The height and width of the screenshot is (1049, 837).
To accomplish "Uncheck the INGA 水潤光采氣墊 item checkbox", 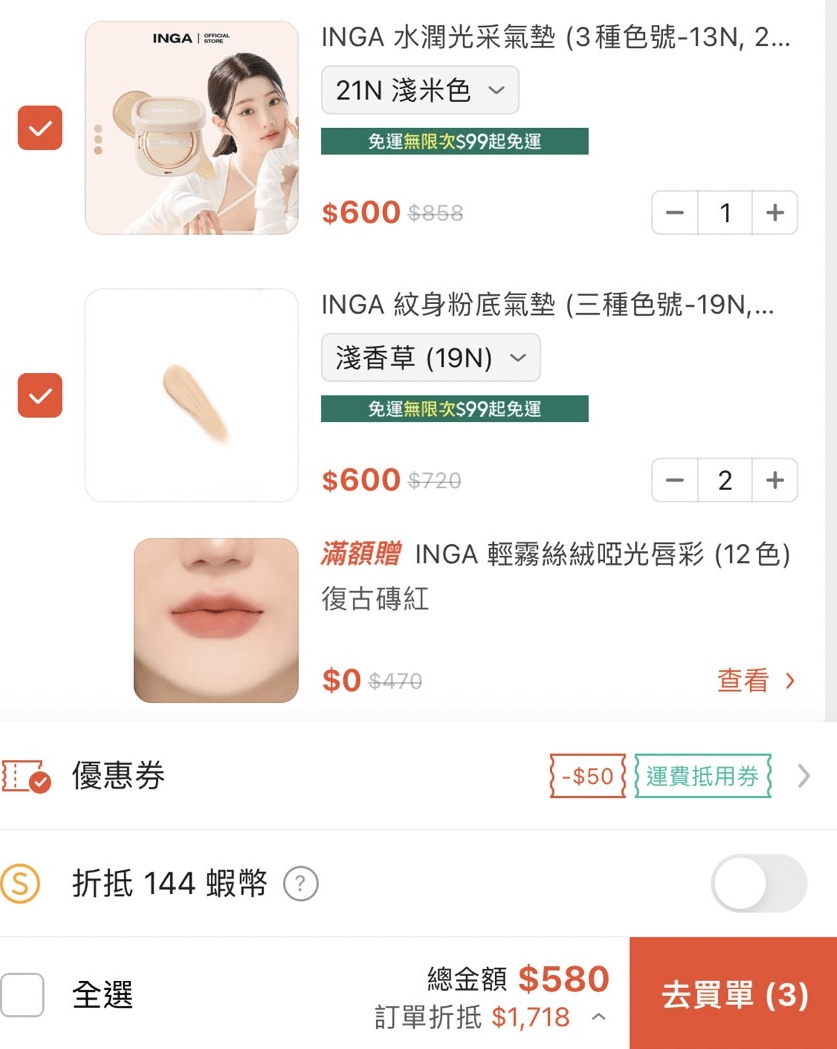I will (39, 128).
